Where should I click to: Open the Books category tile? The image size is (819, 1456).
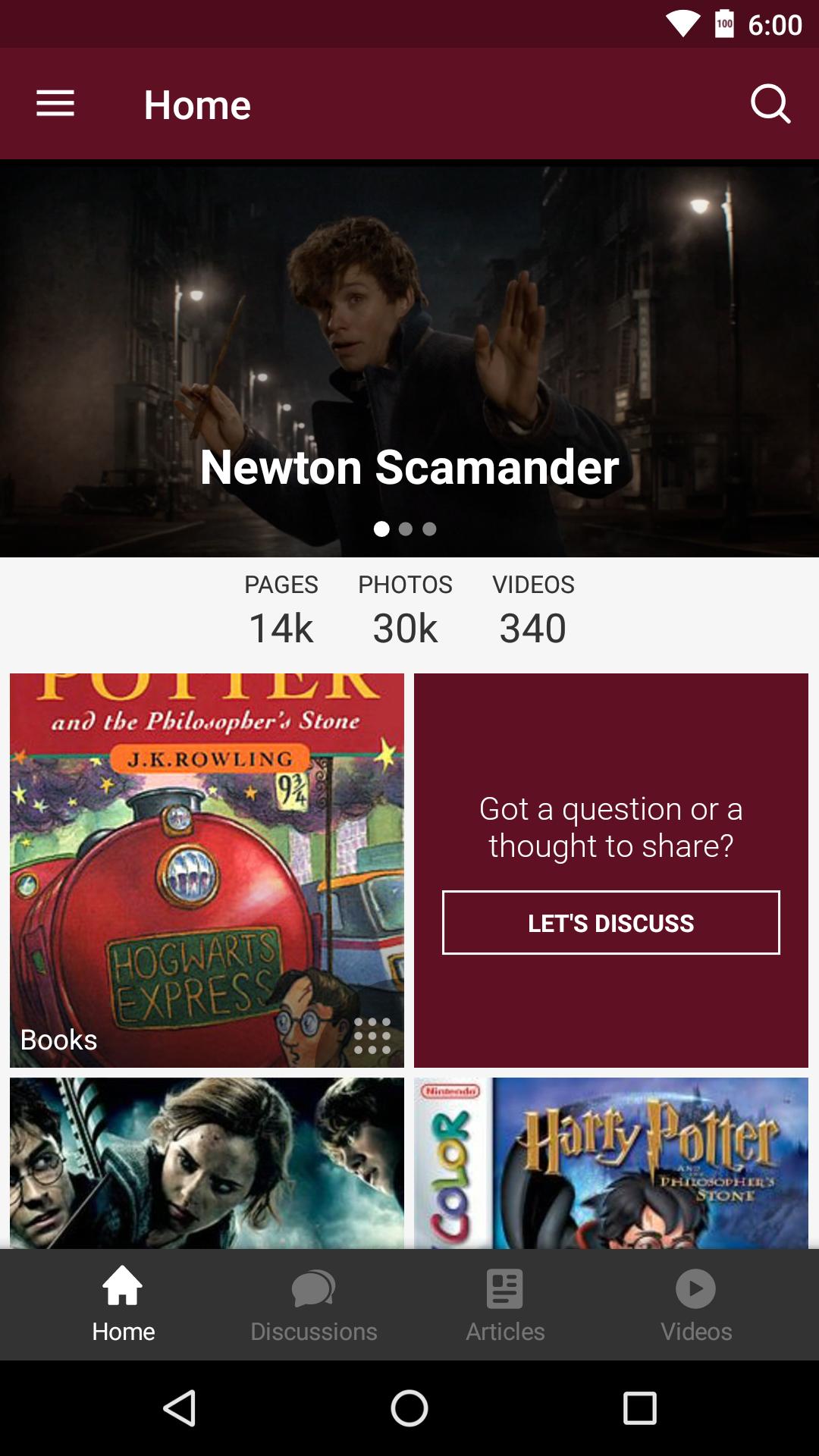tap(206, 870)
